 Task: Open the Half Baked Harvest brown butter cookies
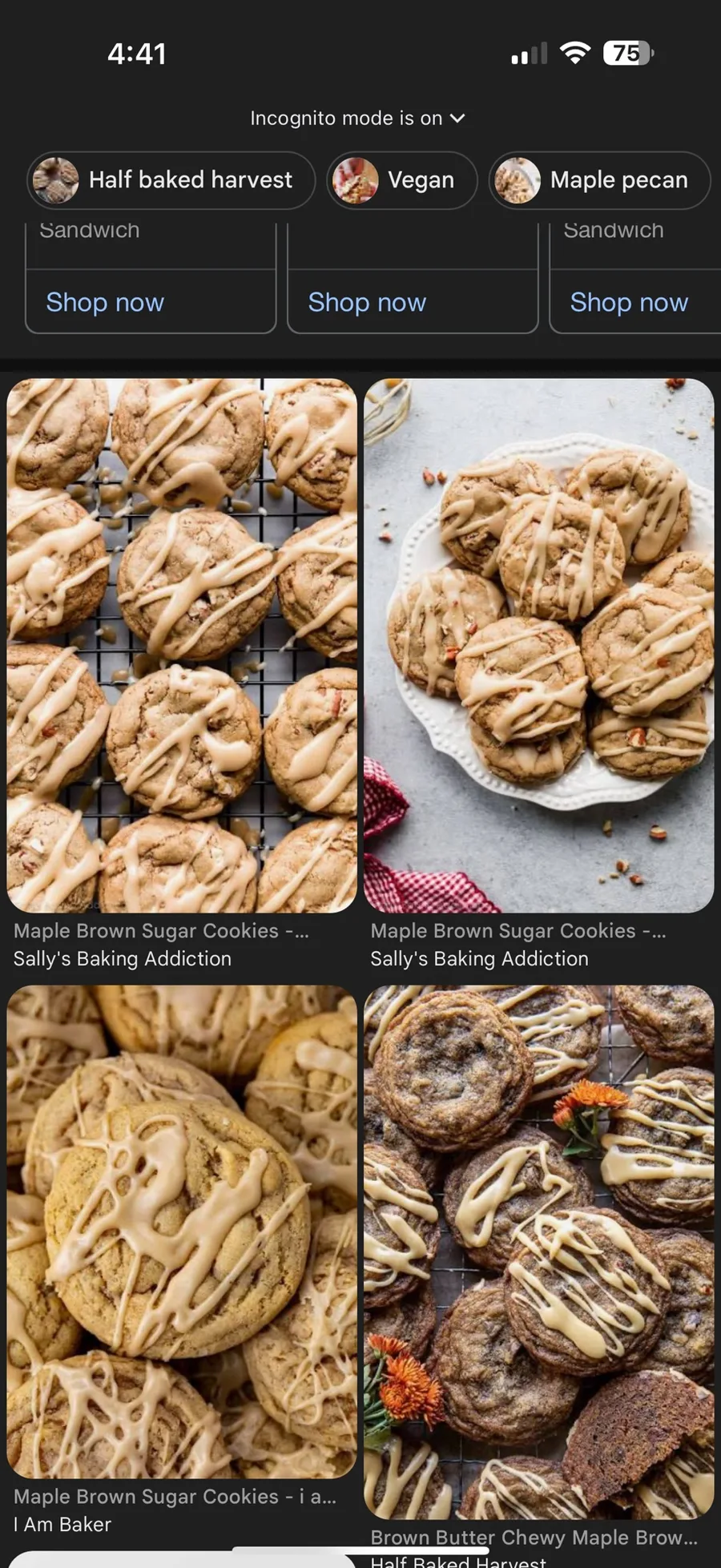(x=538, y=1252)
